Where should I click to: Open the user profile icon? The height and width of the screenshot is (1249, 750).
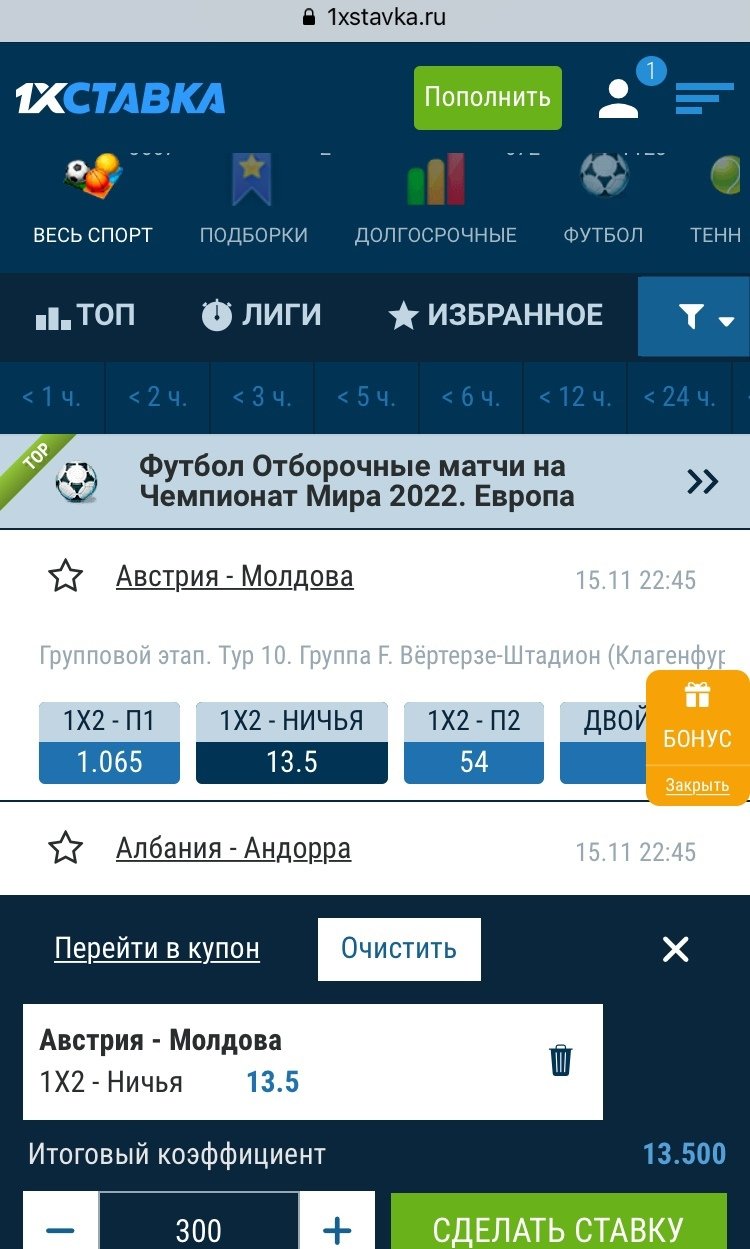[x=618, y=98]
